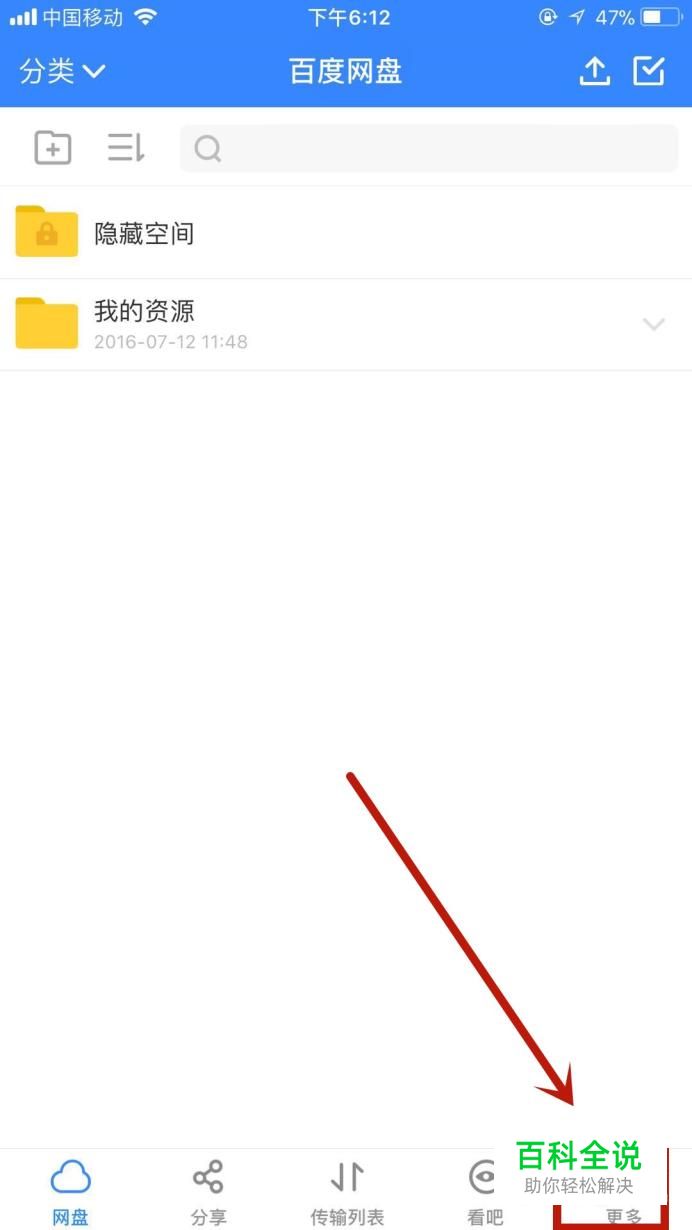Expand options for 我的资源 folder

[x=653, y=324]
